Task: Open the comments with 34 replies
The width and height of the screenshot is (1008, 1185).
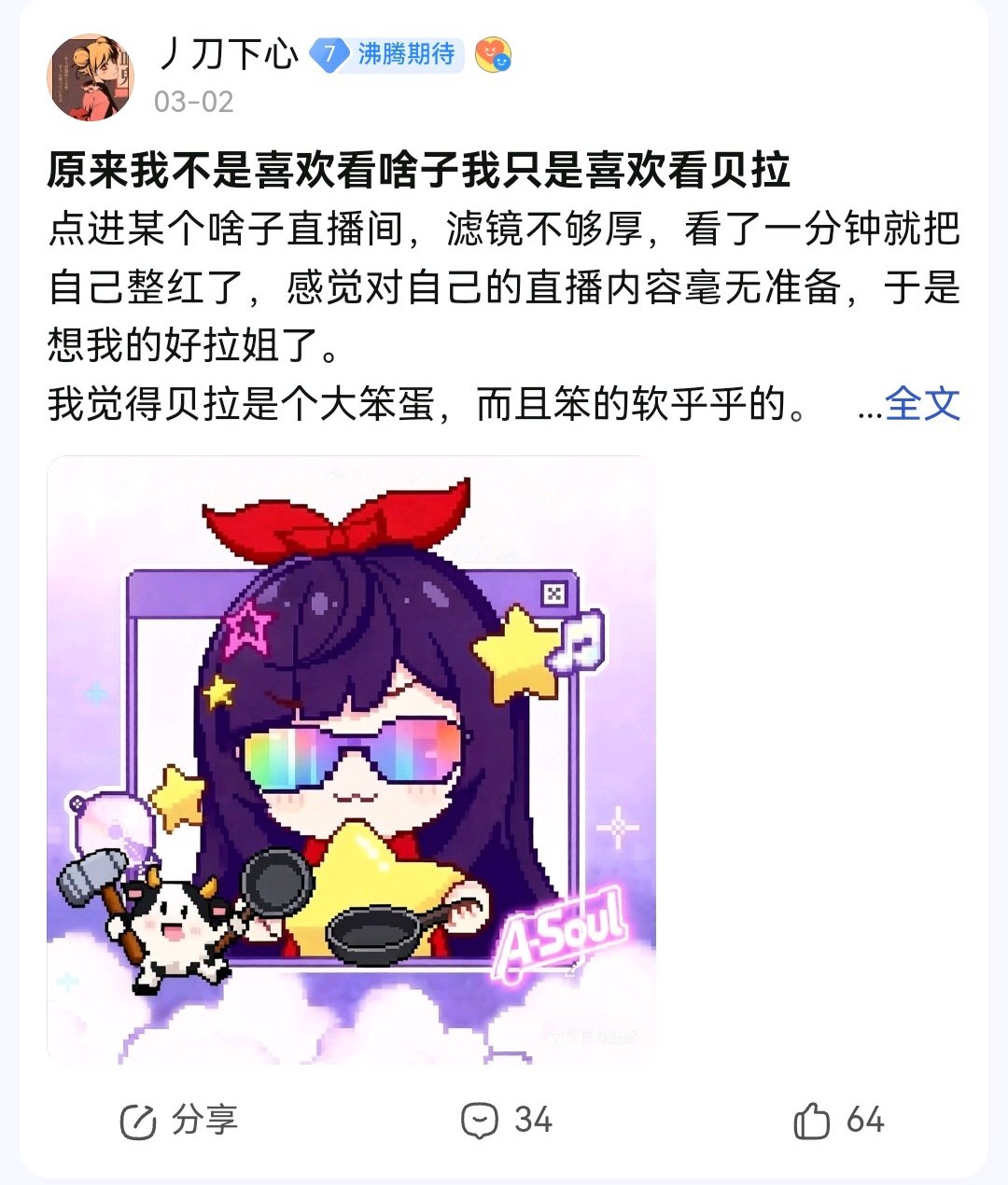Action: point(507,1121)
